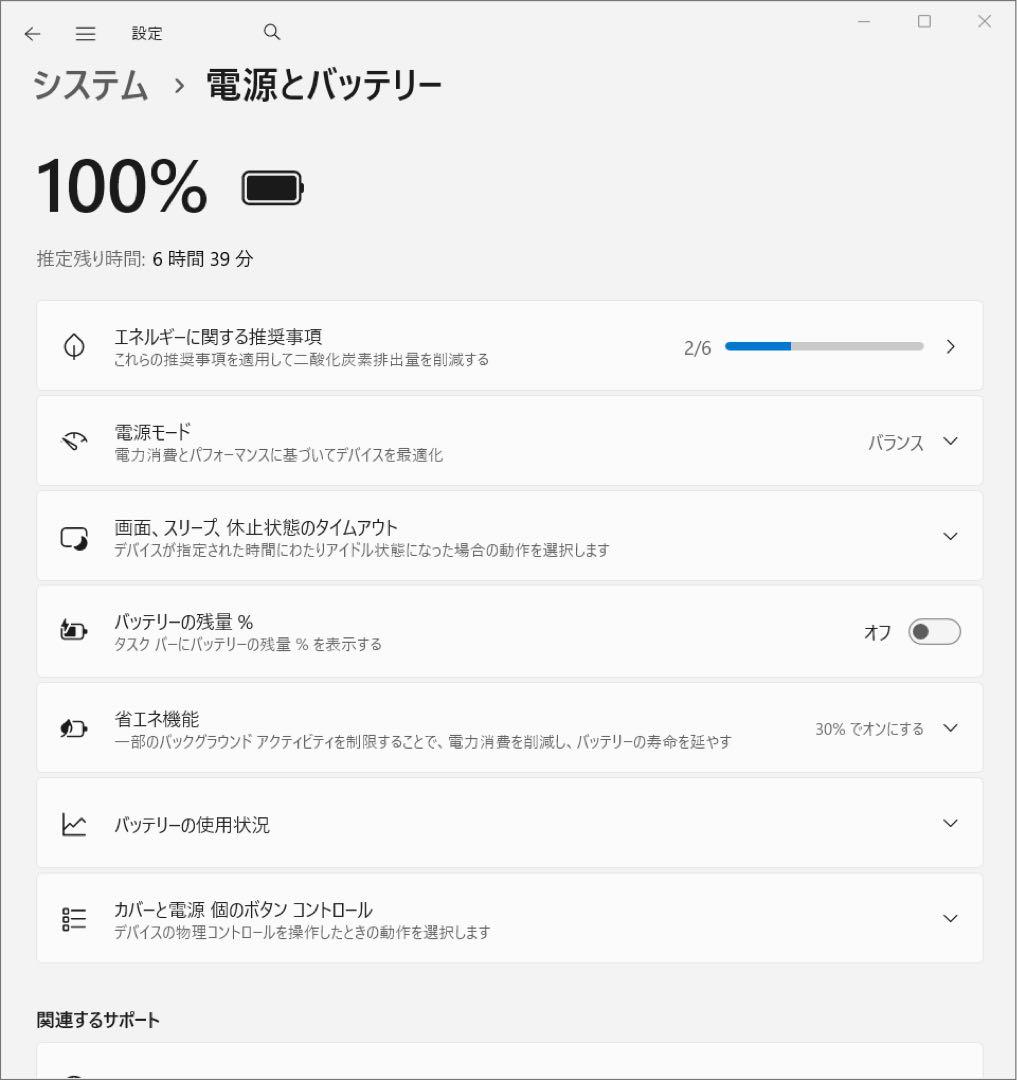The width and height of the screenshot is (1017, 1080).
Task: Click the lid and power button controls icon
Action: coord(73,918)
